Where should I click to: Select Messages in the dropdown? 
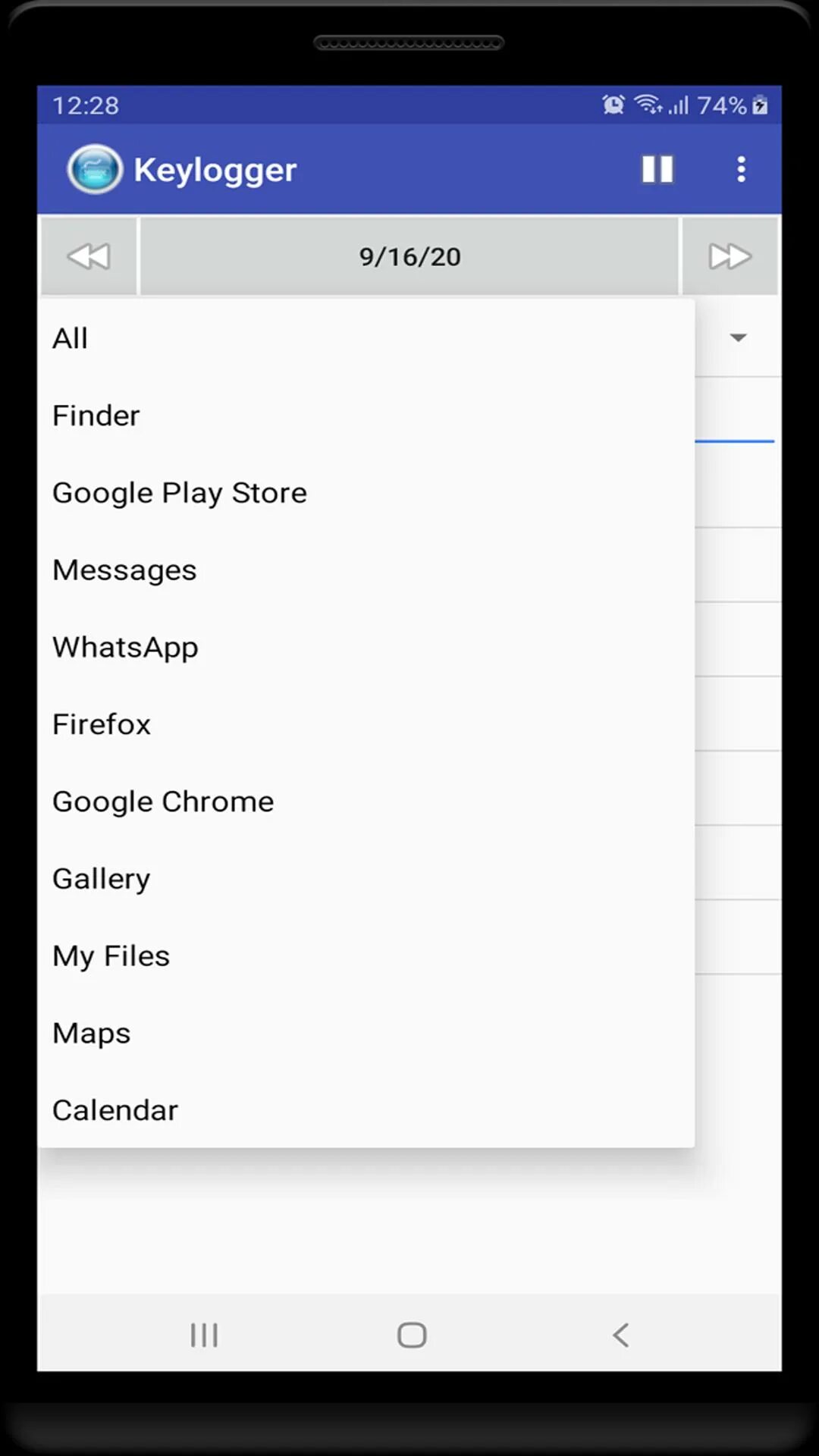click(366, 570)
